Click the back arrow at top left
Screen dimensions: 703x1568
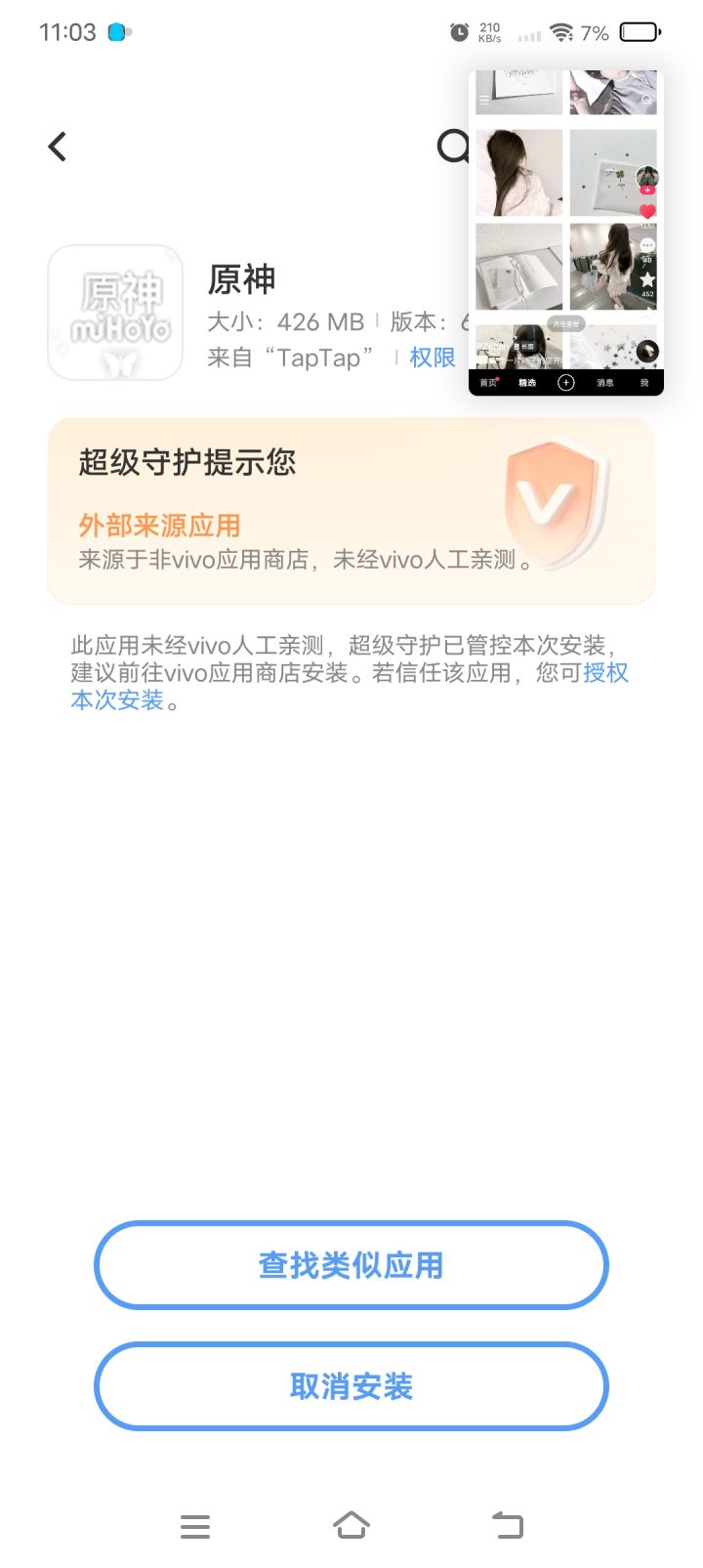pos(56,145)
